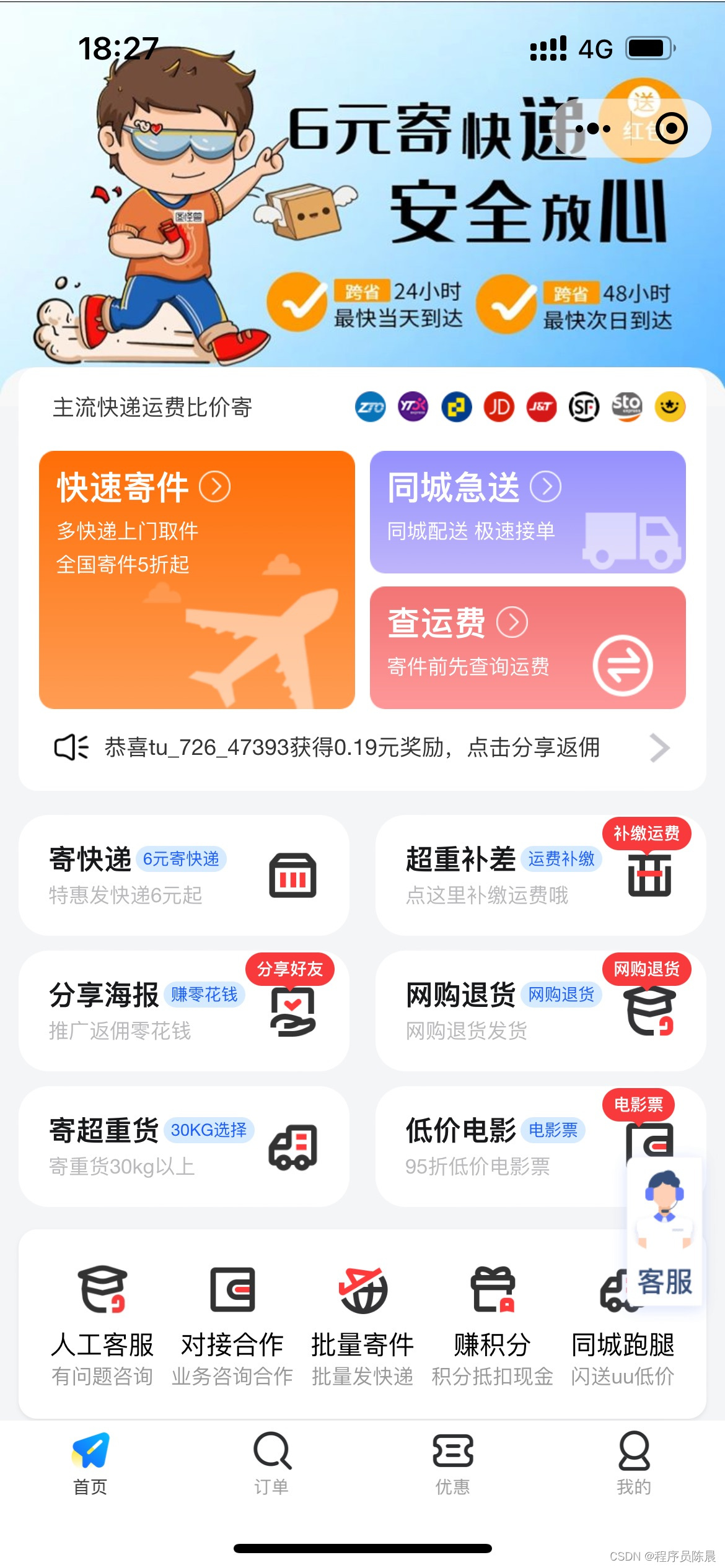Go to the 我的 tab
Image resolution: width=725 pixels, height=1568 pixels.
(634, 1463)
